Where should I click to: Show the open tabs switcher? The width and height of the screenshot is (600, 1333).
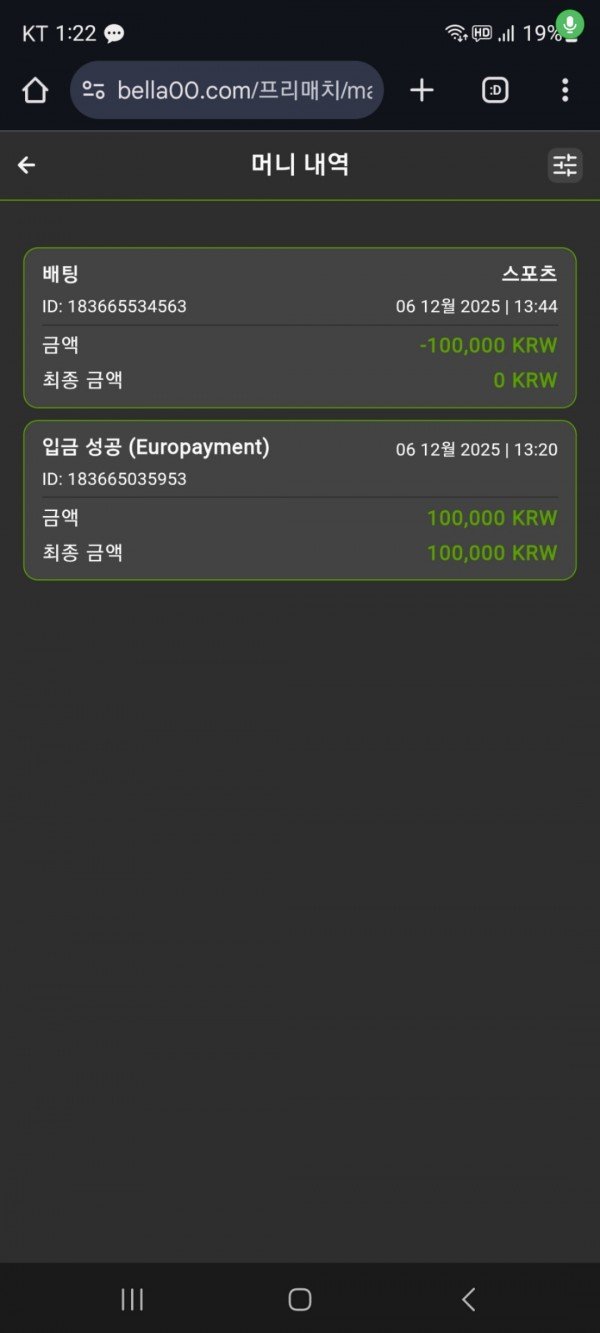[495, 91]
